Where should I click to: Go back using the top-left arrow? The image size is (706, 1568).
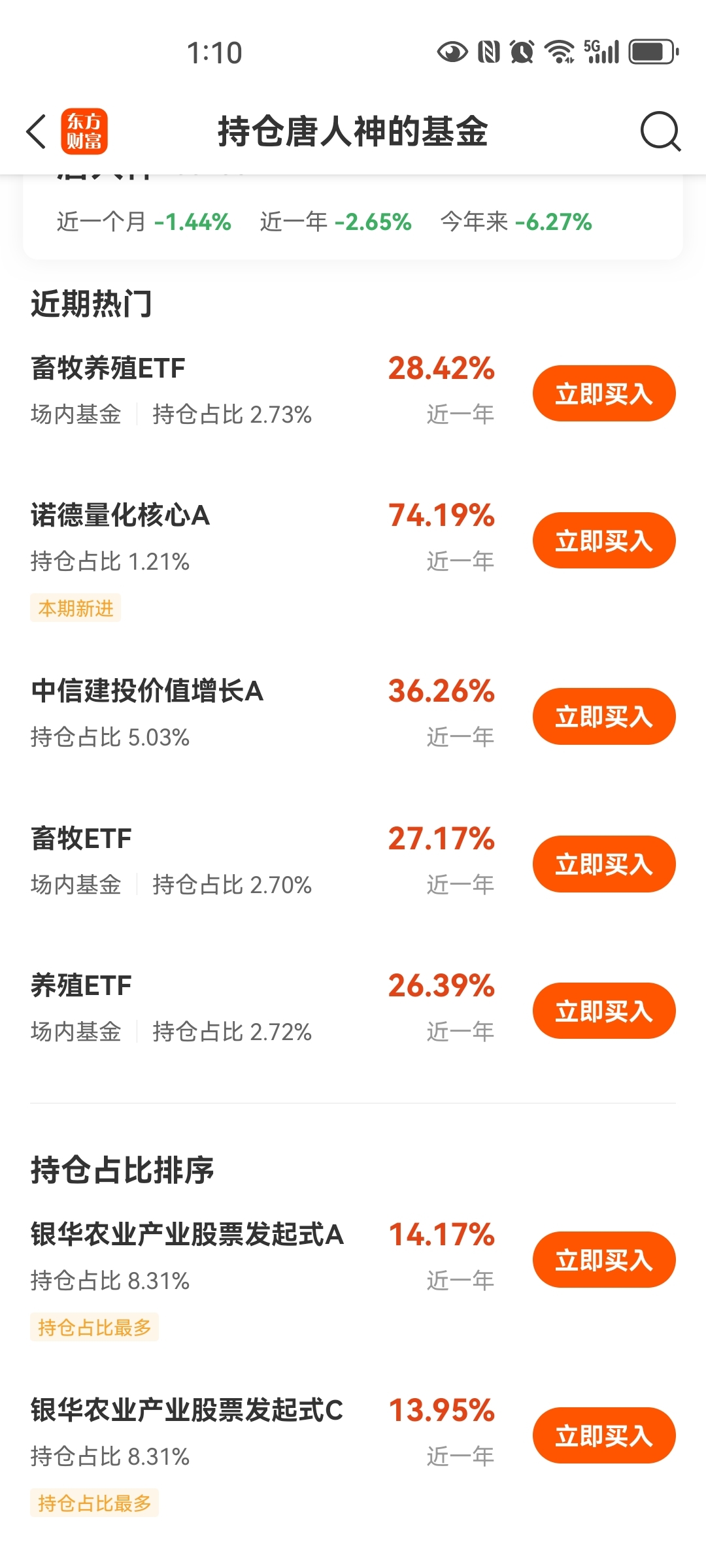coord(37,132)
